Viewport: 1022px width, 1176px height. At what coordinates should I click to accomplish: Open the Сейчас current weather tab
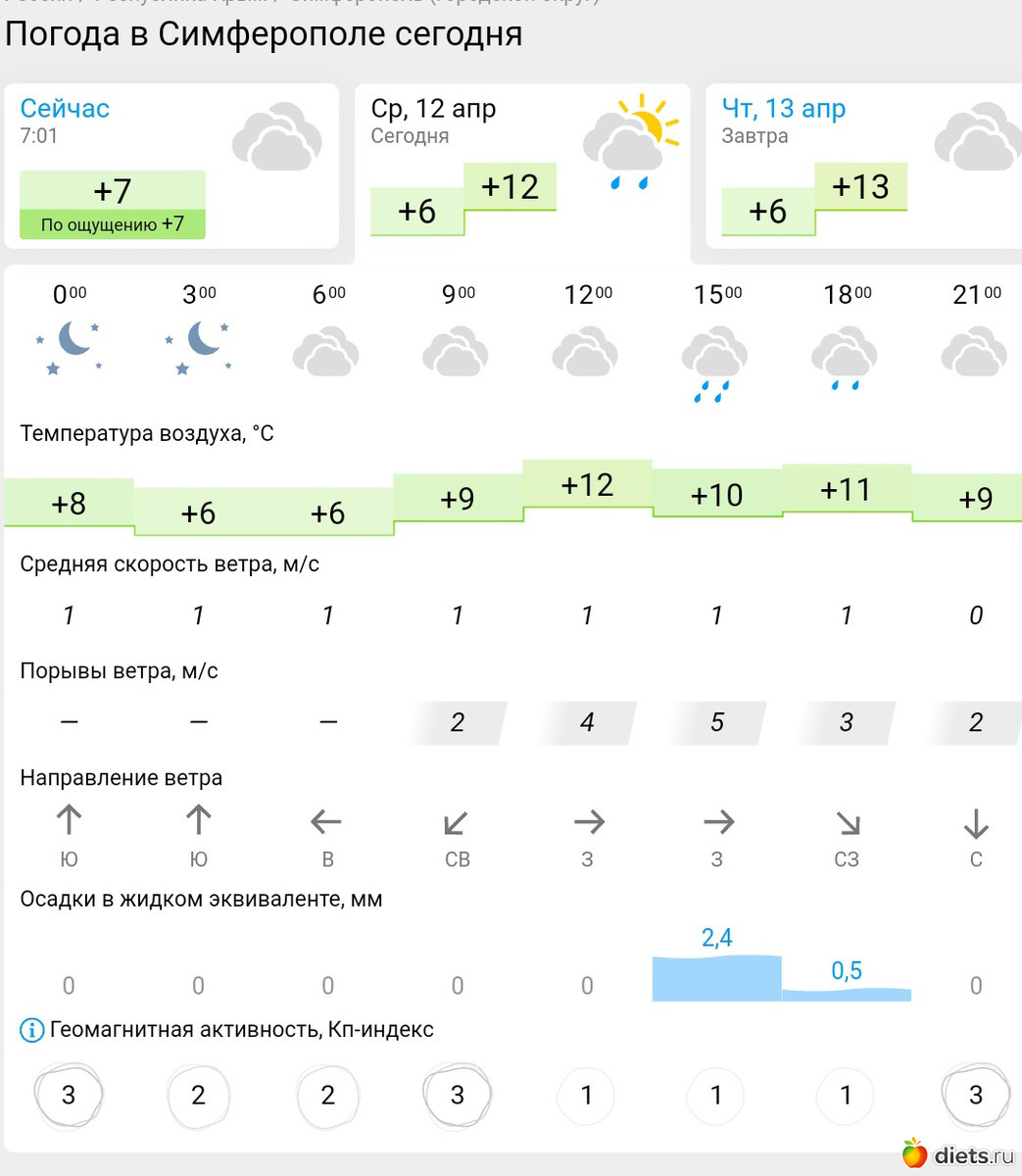(x=65, y=109)
